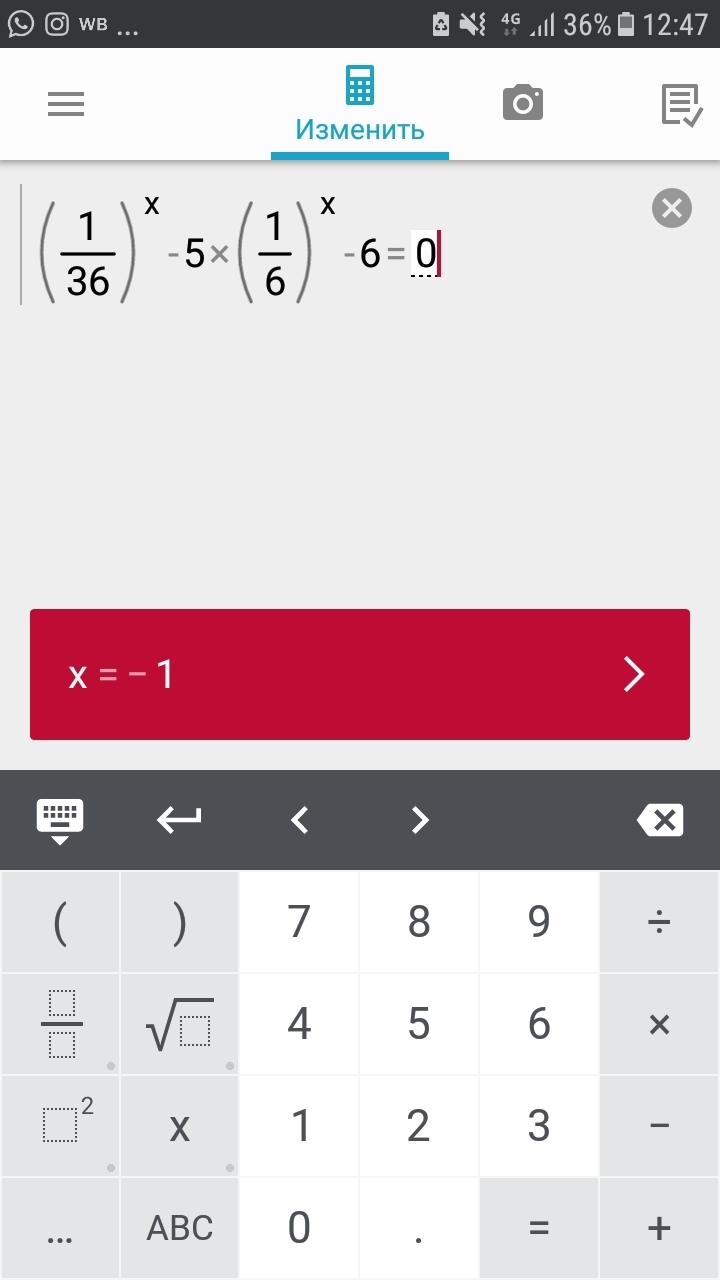Move cursor right in the equation
Screen dimensions: 720x1280
(x=420, y=821)
